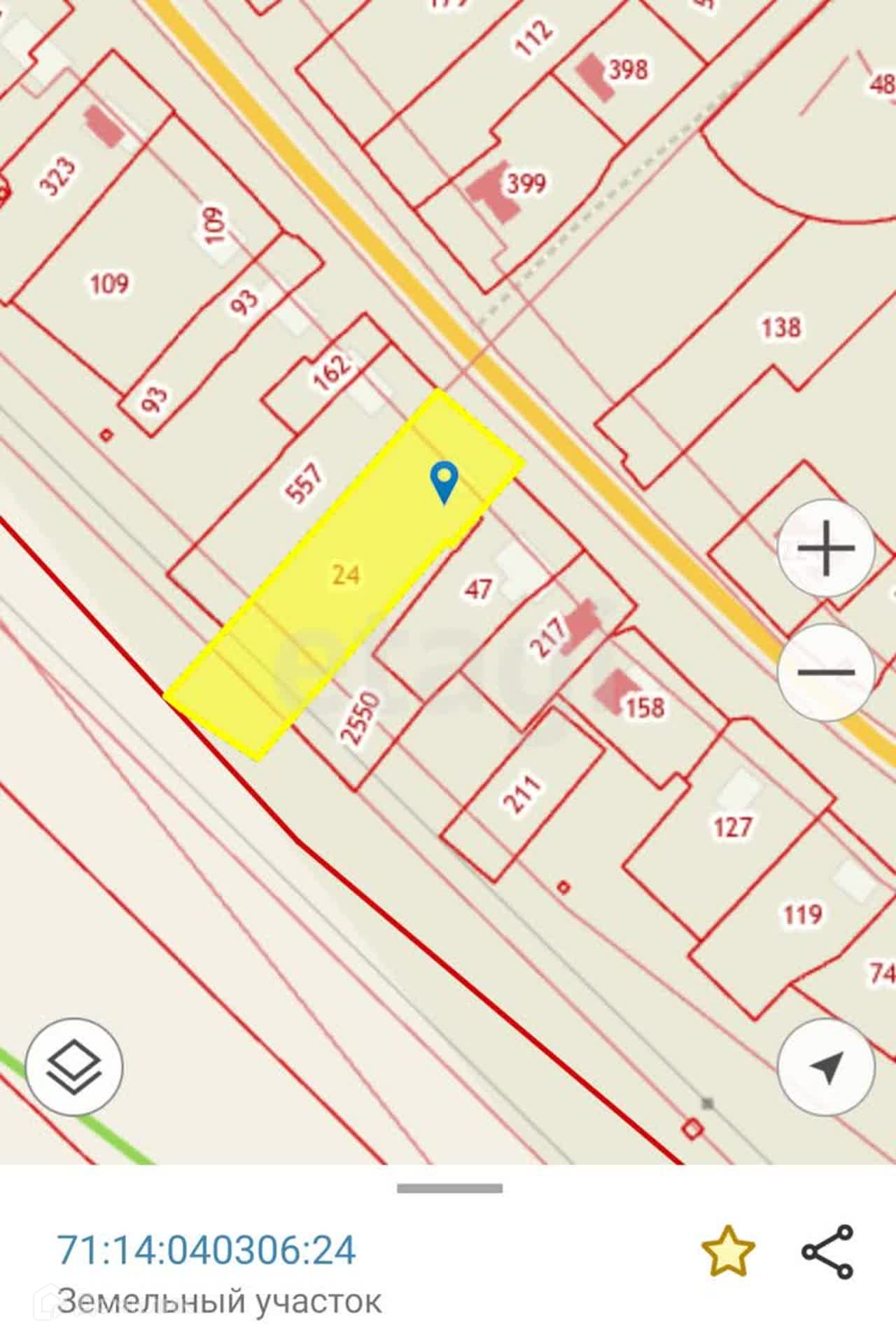This screenshot has height=1344, width=896.
Task: Expand the bottom sheet handle
Action: (449, 1188)
